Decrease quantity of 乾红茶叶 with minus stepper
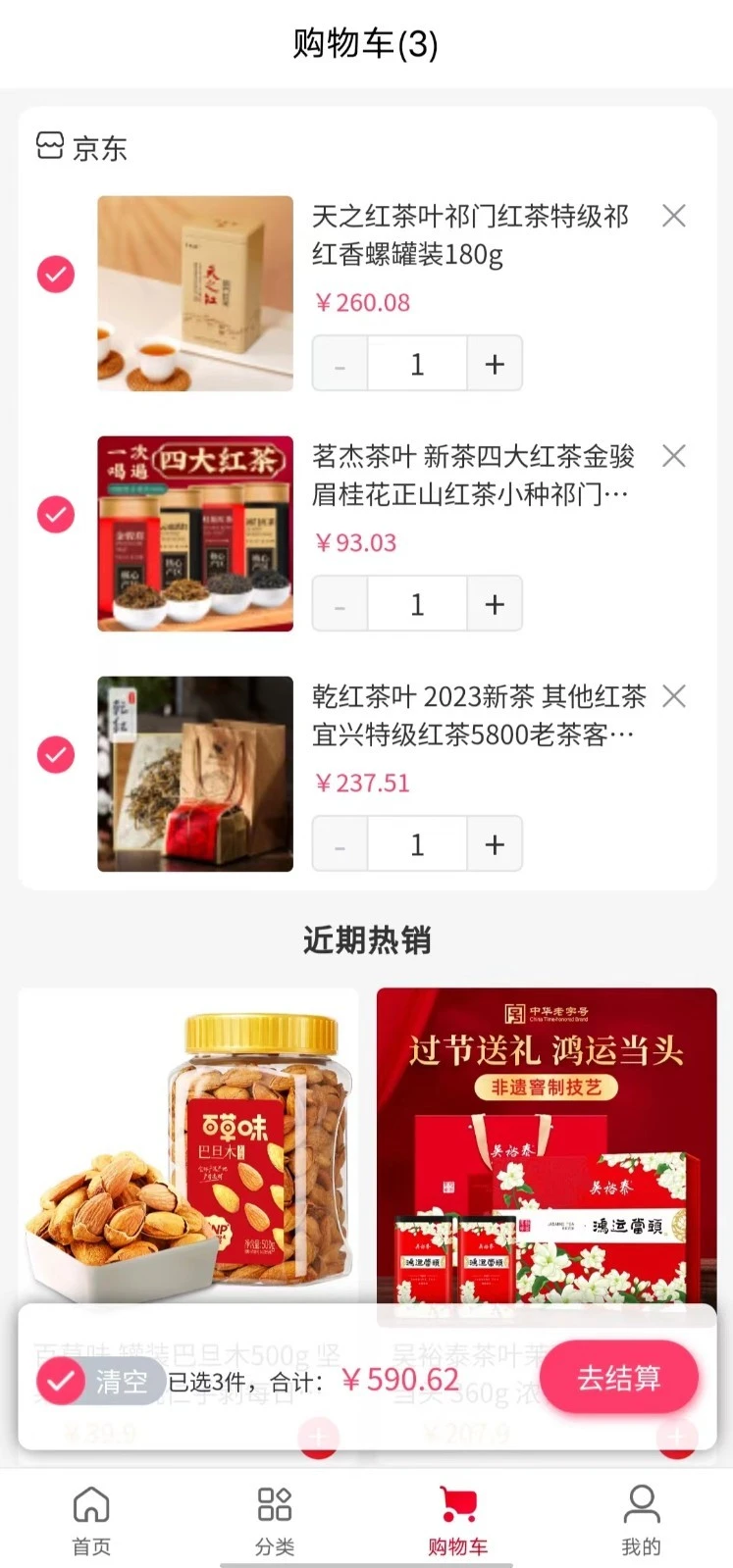 (340, 843)
